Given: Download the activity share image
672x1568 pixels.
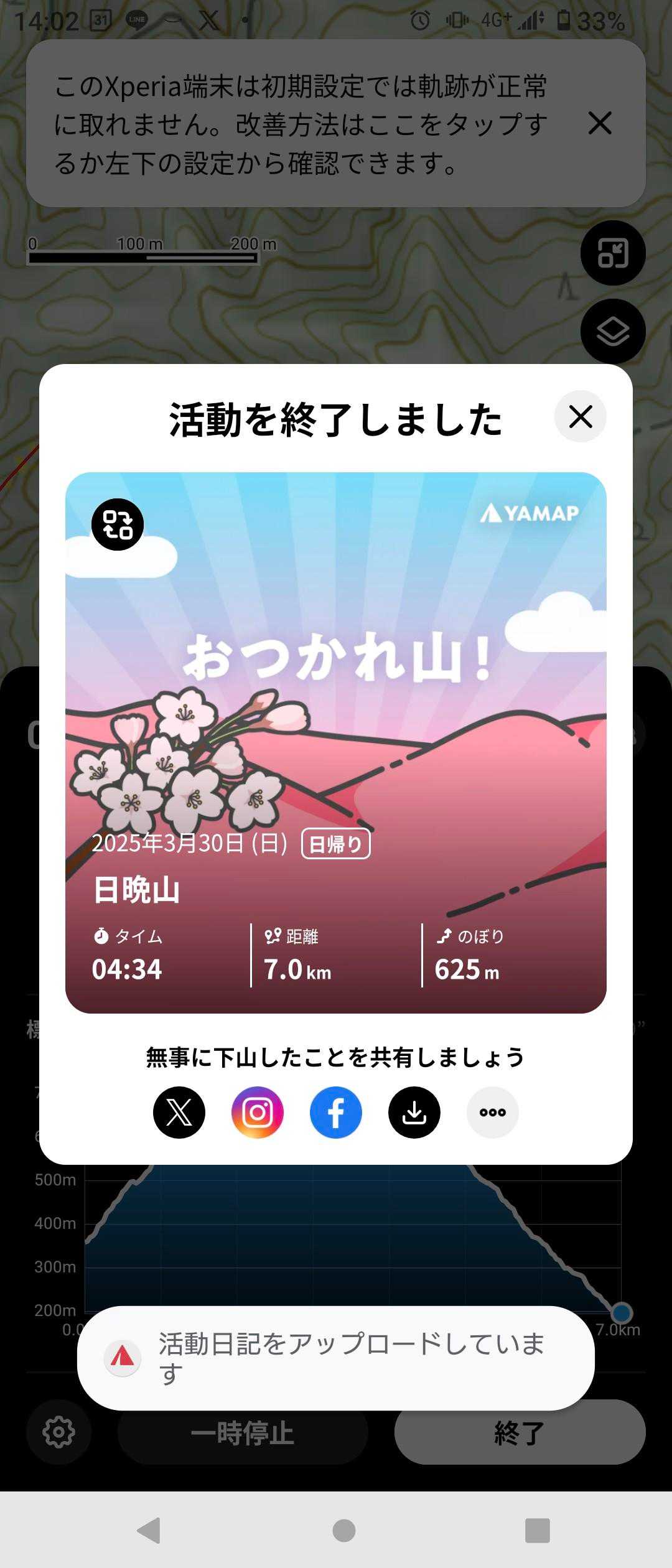Looking at the screenshot, I should point(414,1112).
